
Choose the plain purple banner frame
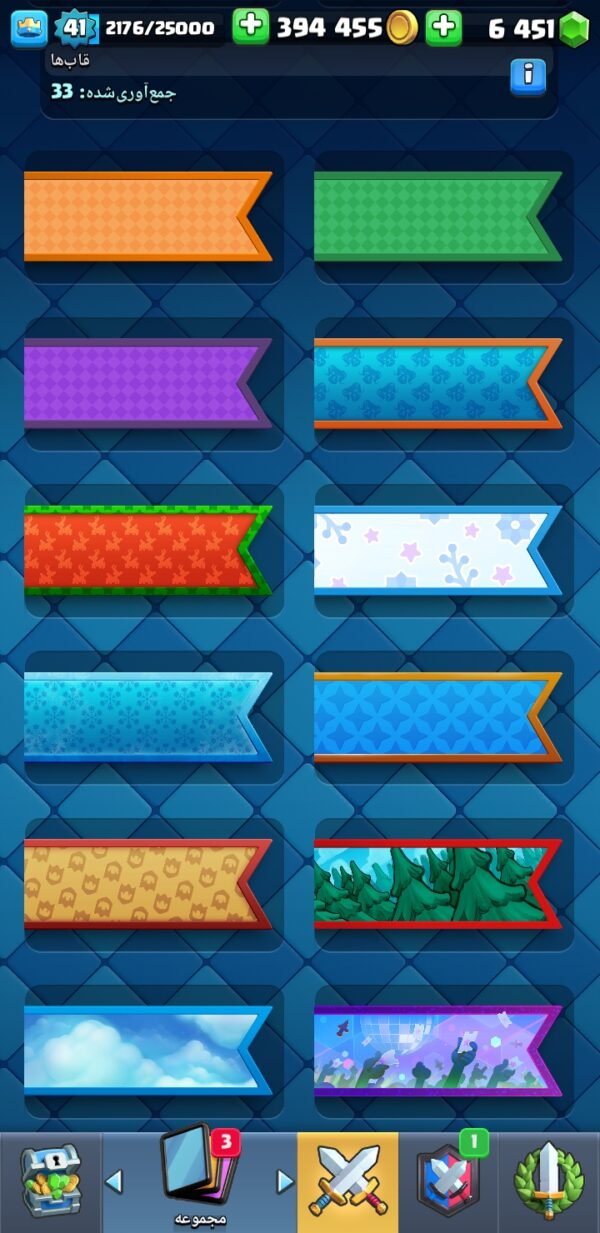[148, 383]
